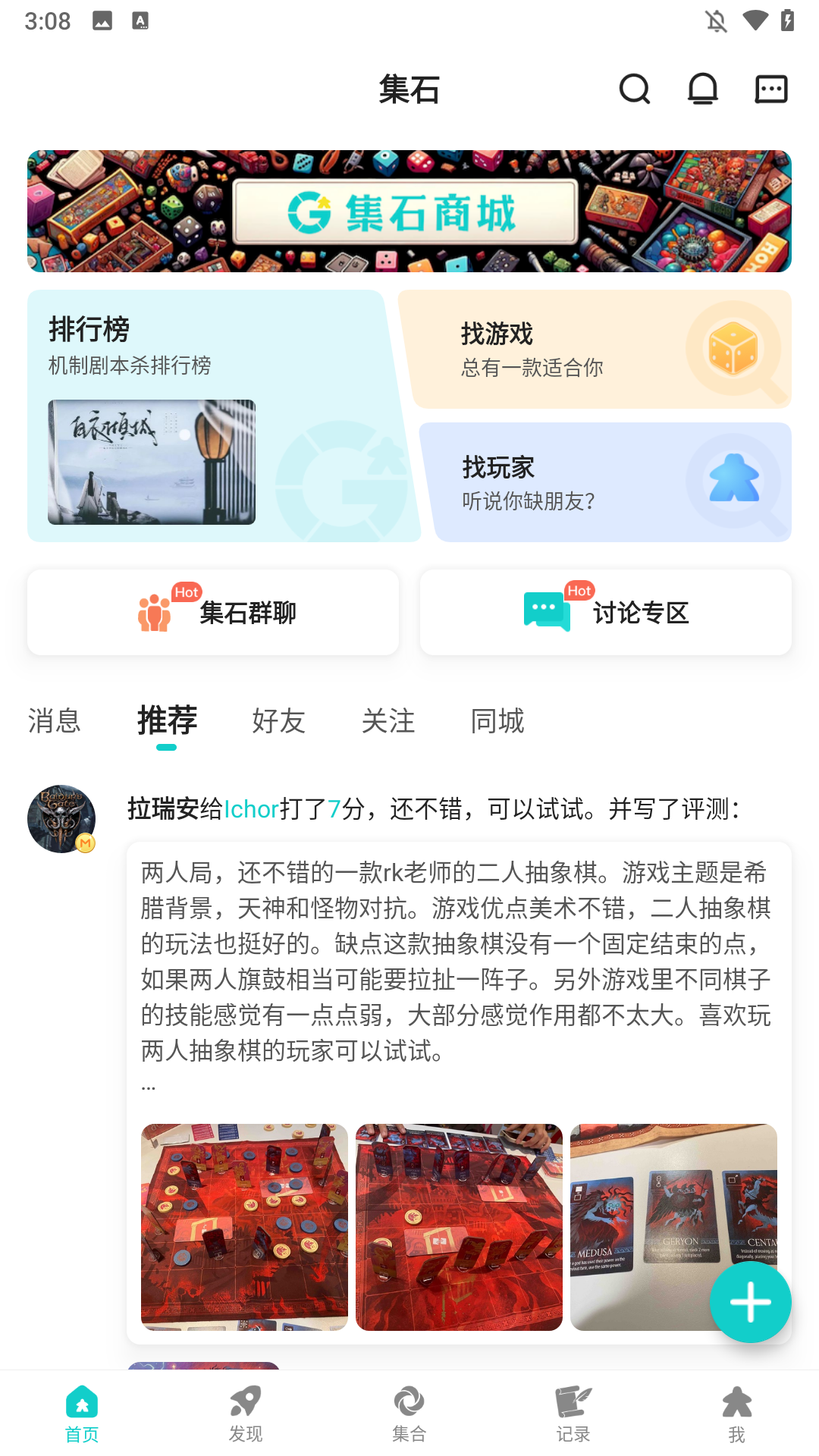Tap the floating plus button to create post
819x1456 pixels.
point(750,1302)
